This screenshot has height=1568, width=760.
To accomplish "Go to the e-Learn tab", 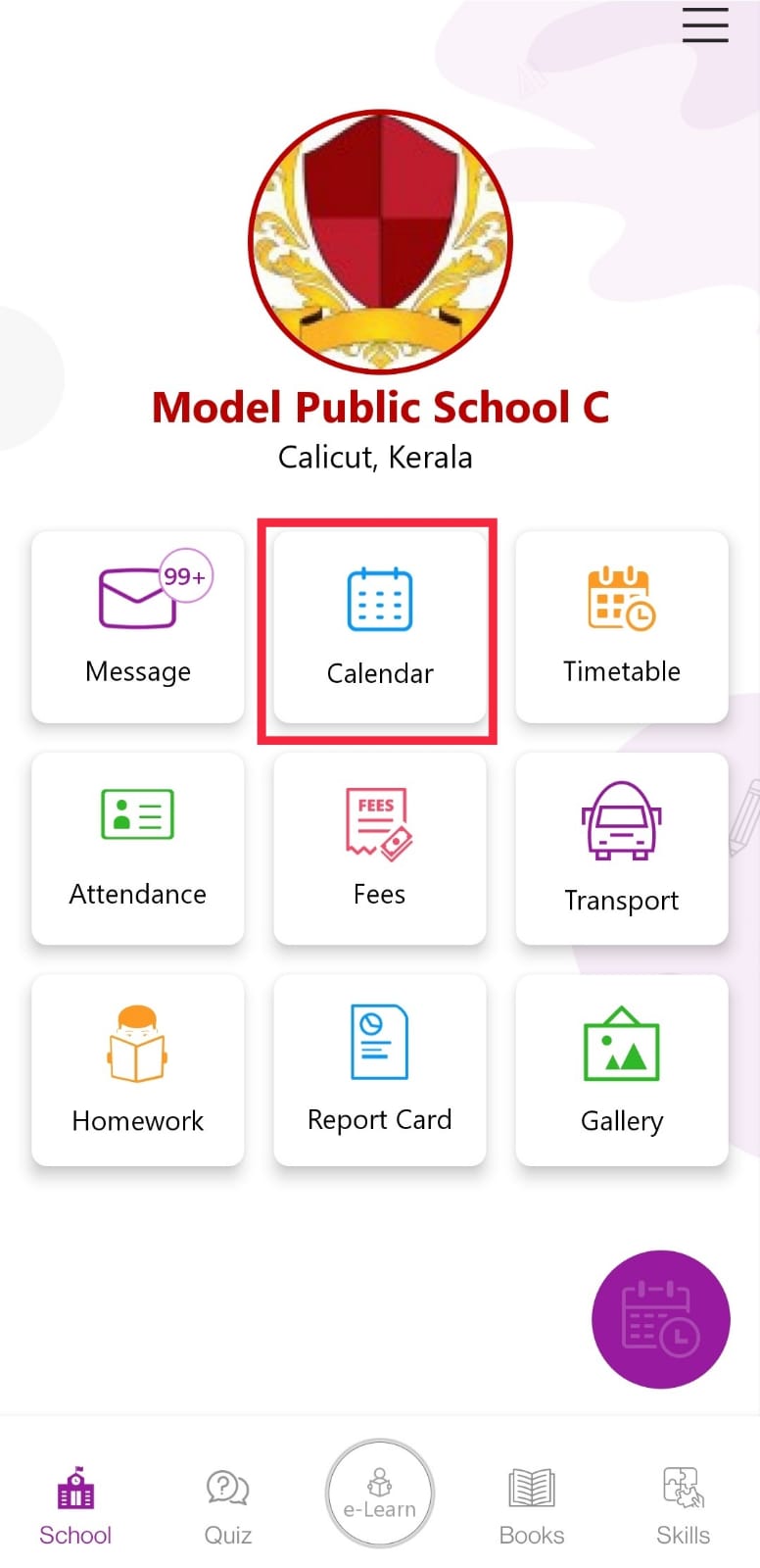I will (380, 1494).
